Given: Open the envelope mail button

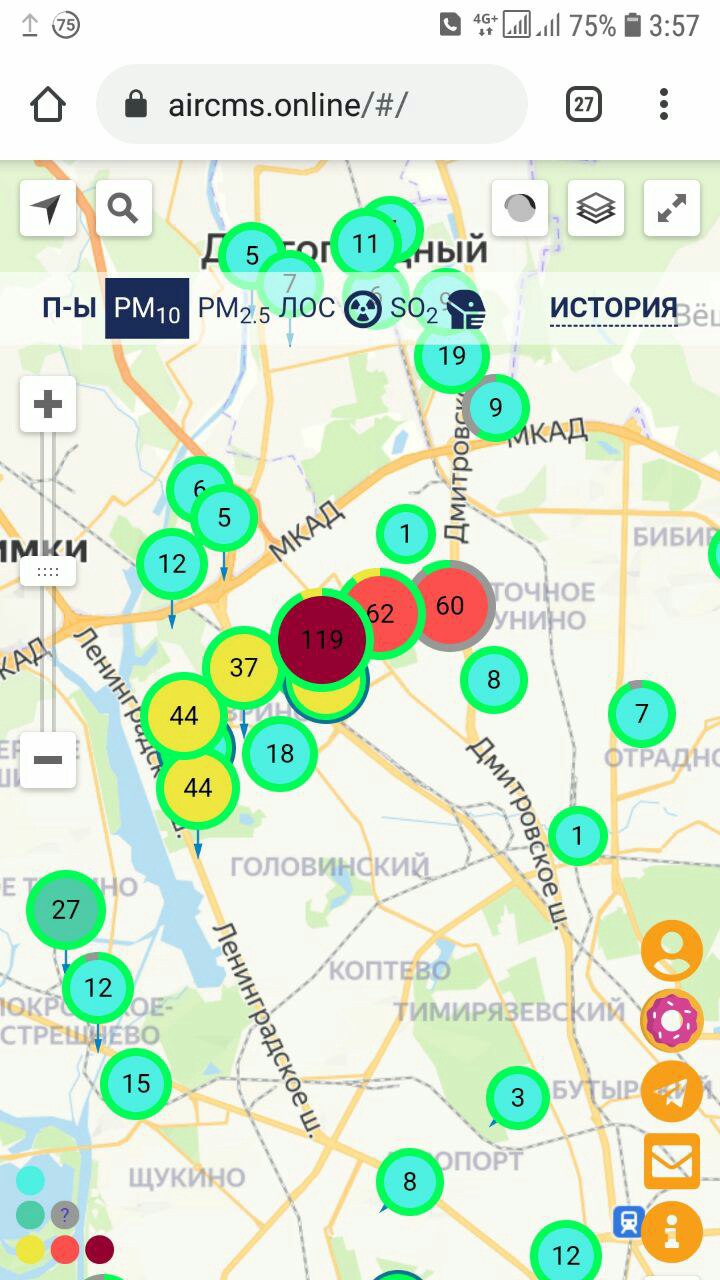Looking at the screenshot, I should click(672, 1161).
